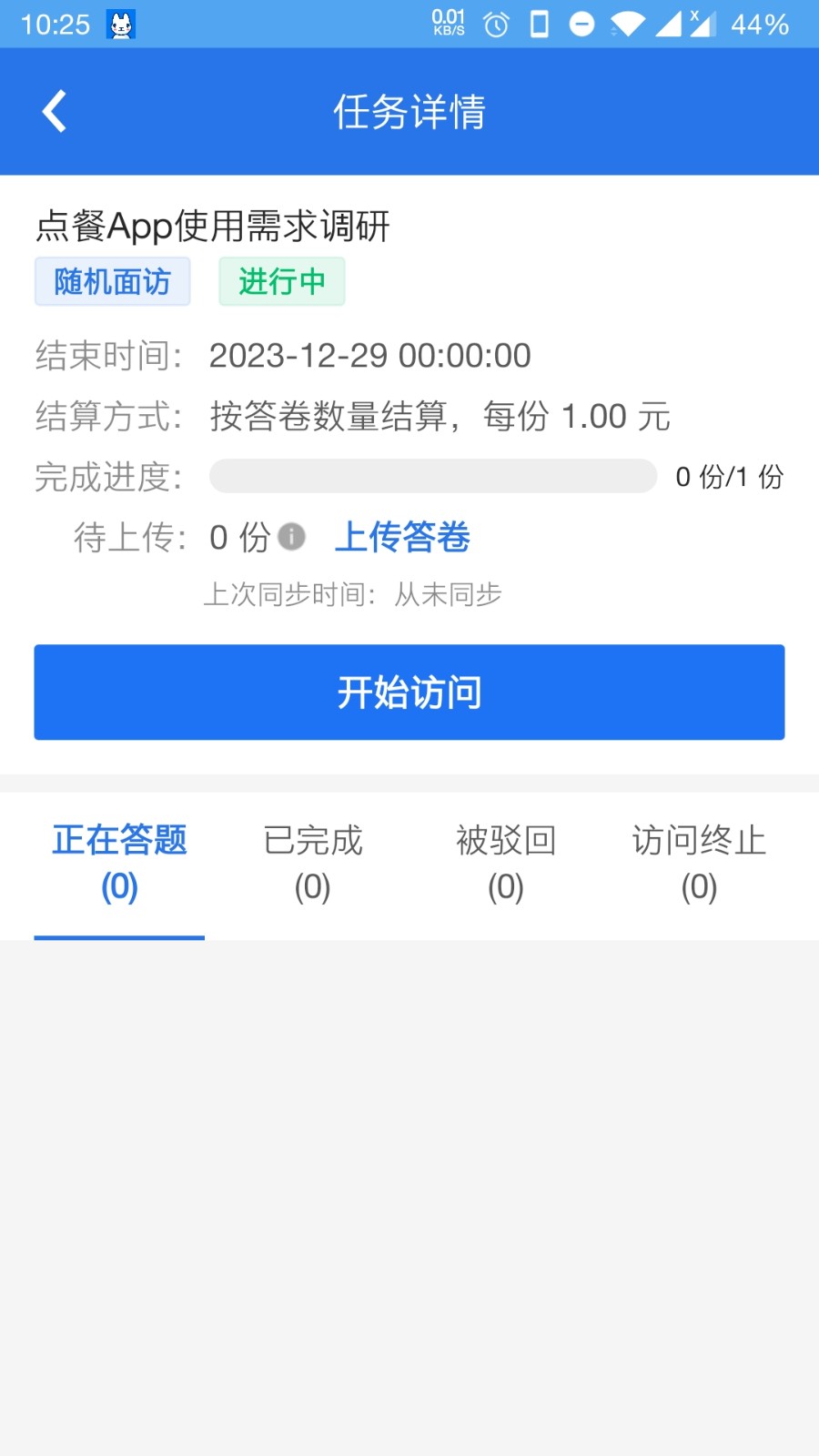The height and width of the screenshot is (1456, 819).
Task: Tap the back arrow to exit task details
Action: click(53, 110)
